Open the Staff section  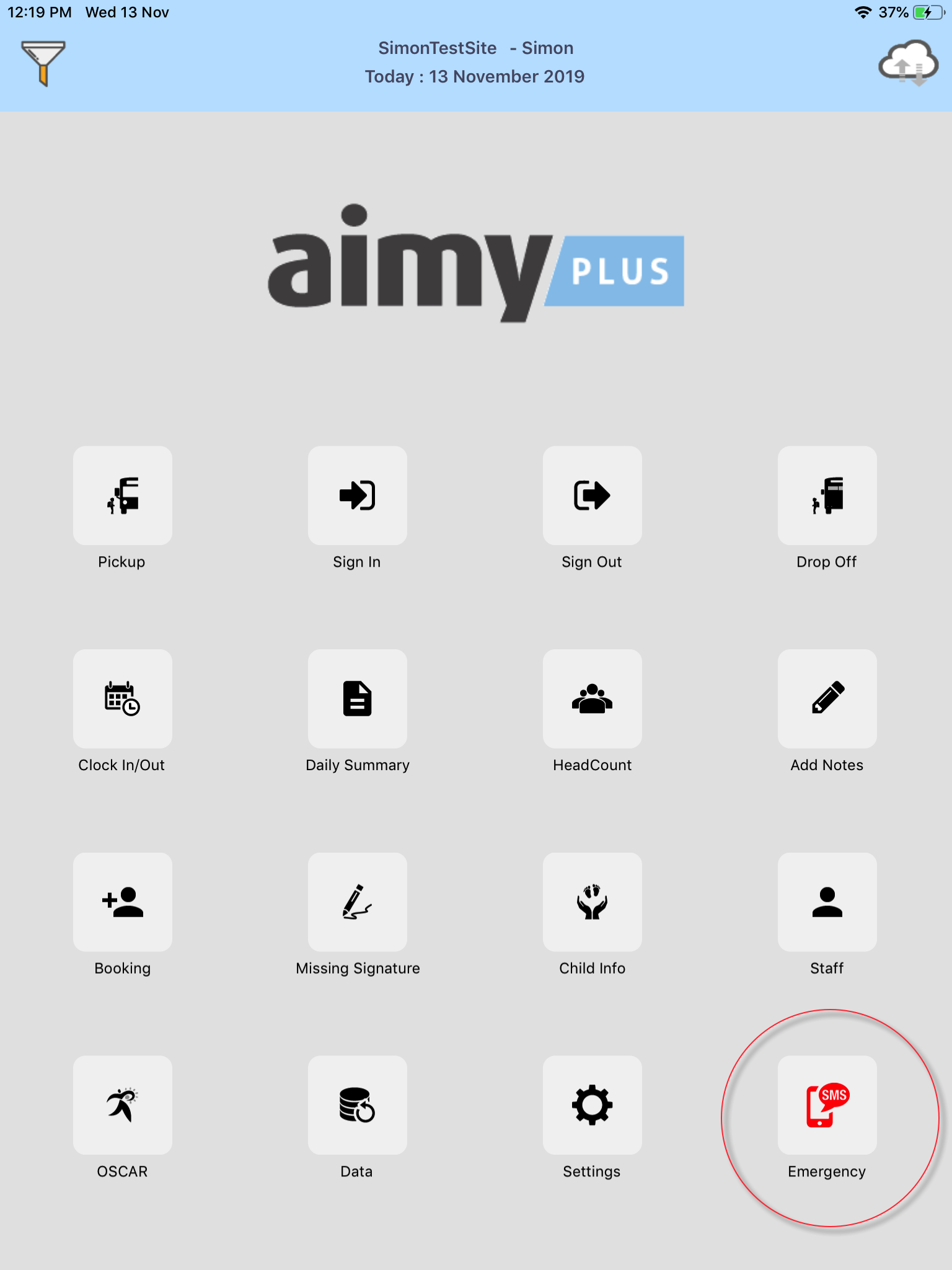click(827, 902)
